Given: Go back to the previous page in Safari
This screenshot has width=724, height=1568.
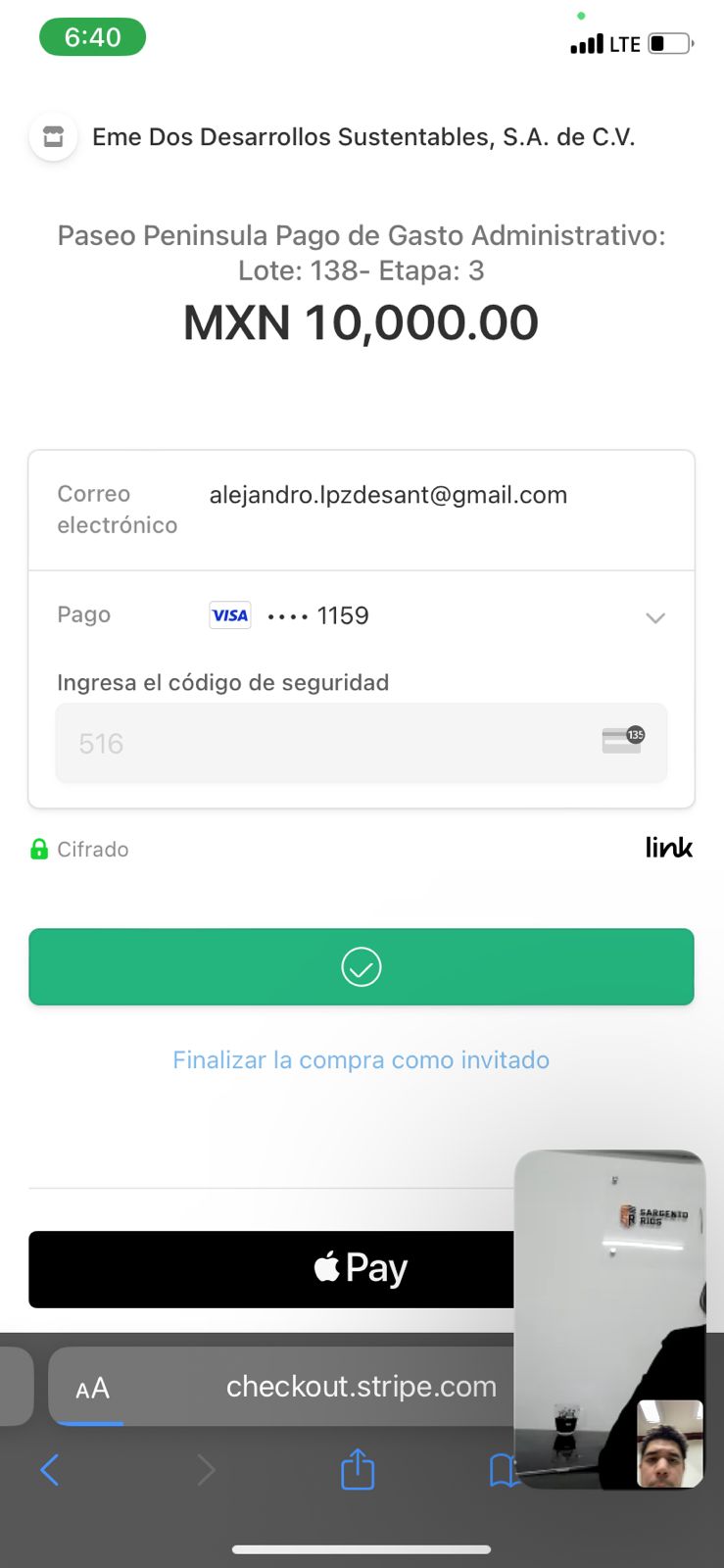Looking at the screenshot, I should pyautogui.click(x=50, y=1470).
